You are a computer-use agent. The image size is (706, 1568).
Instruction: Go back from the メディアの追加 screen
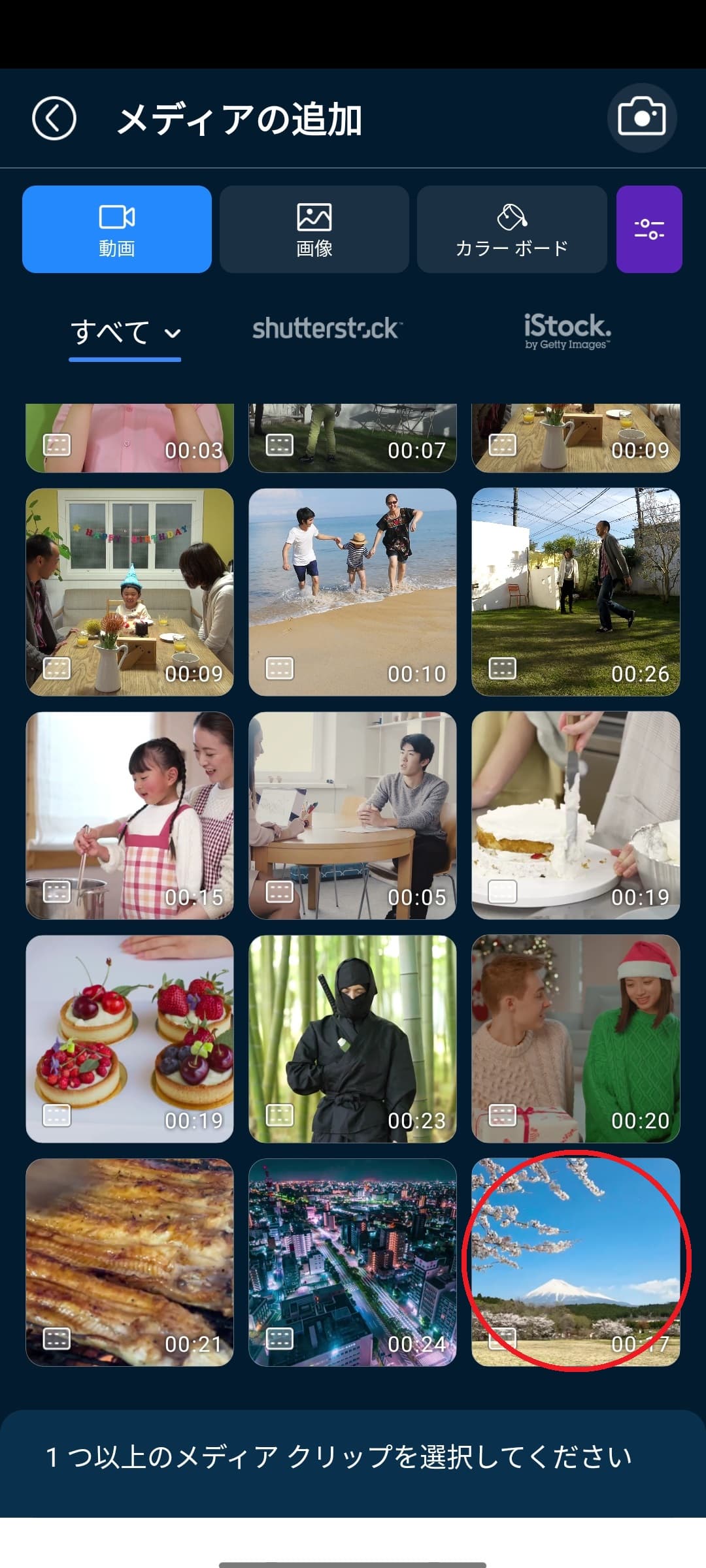click(54, 119)
